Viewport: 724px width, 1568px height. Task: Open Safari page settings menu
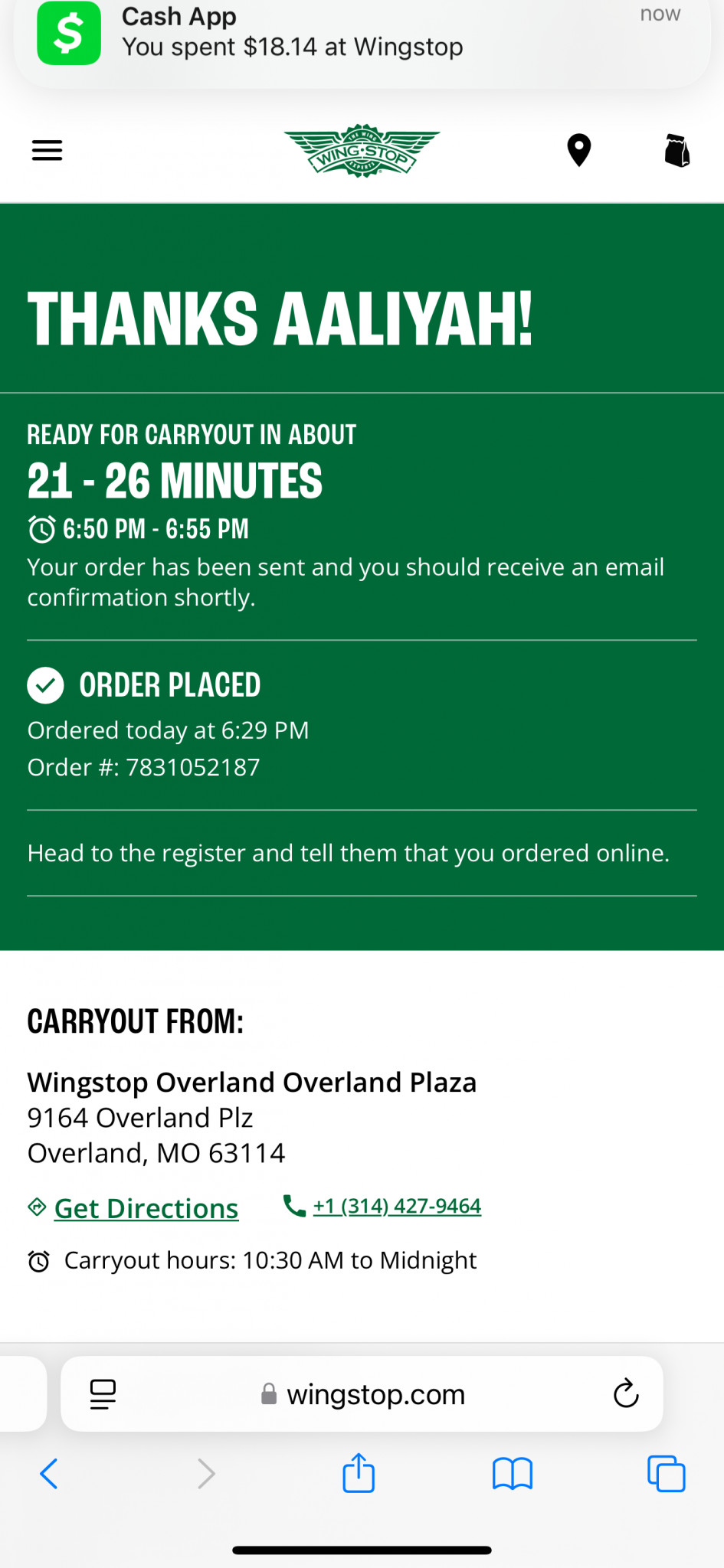pyautogui.click(x=103, y=1394)
